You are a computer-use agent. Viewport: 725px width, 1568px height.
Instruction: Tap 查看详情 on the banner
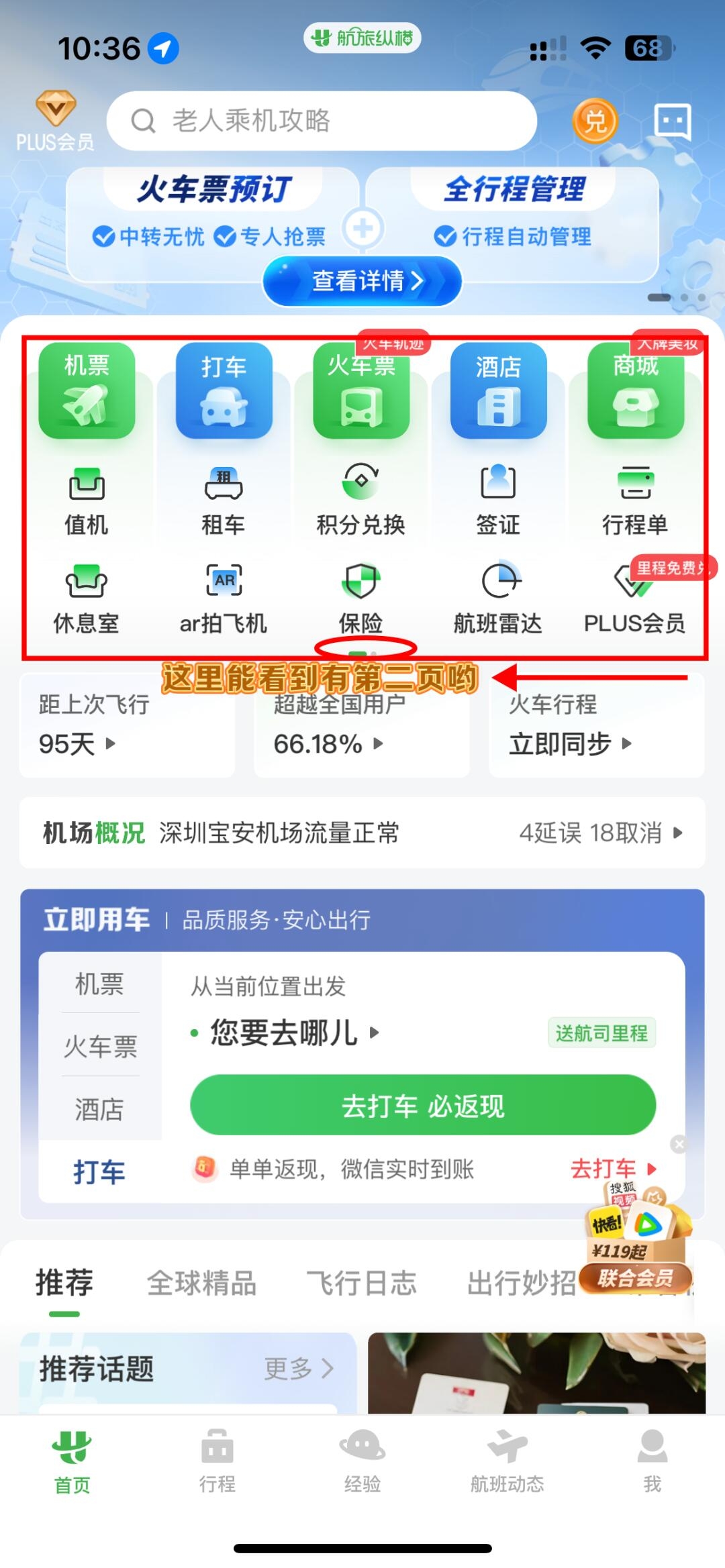(362, 280)
